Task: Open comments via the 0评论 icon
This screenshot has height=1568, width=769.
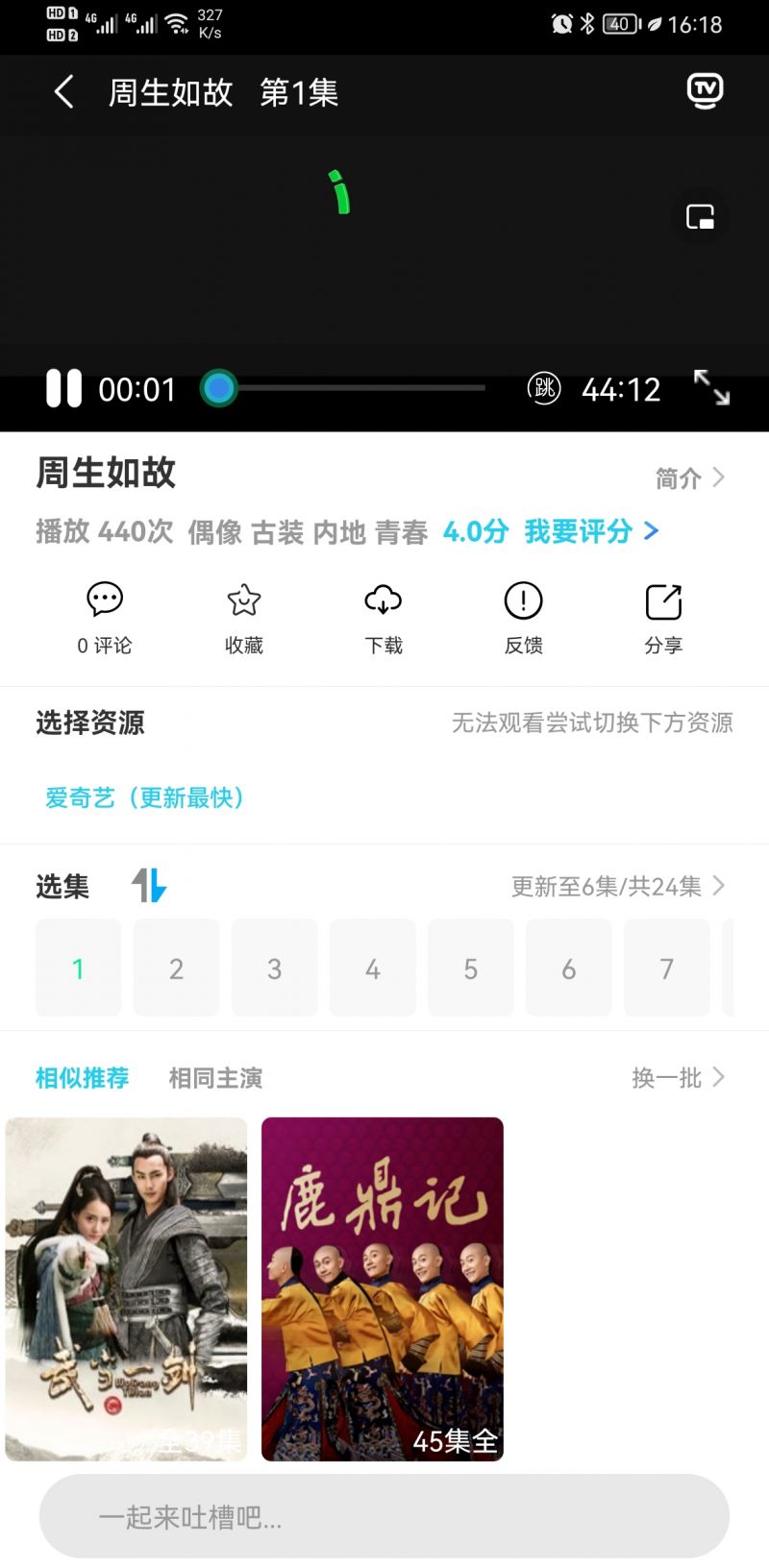Action: click(x=104, y=615)
